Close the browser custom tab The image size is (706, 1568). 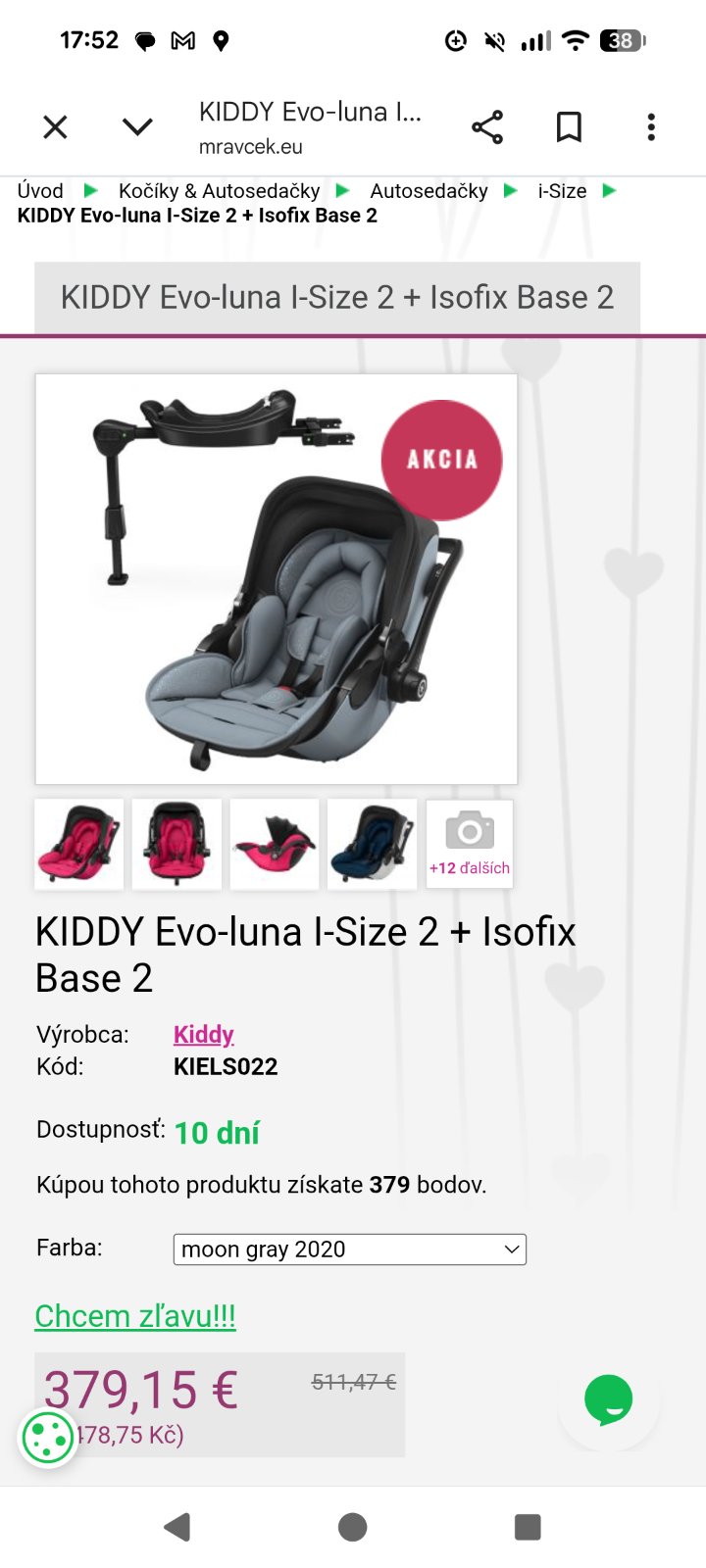click(56, 127)
